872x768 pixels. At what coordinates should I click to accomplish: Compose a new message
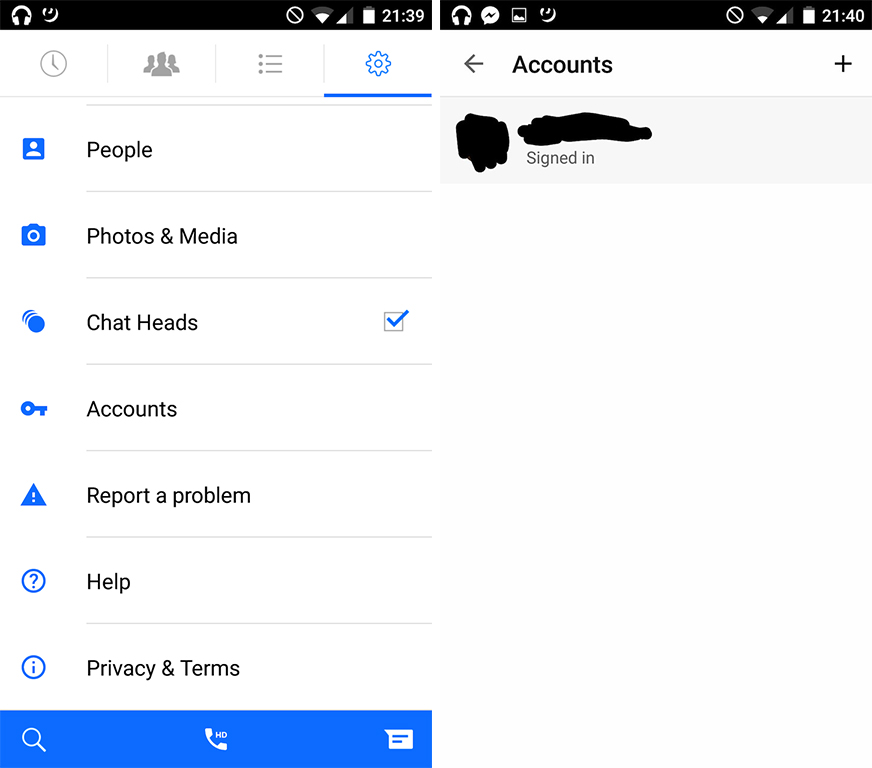point(399,739)
